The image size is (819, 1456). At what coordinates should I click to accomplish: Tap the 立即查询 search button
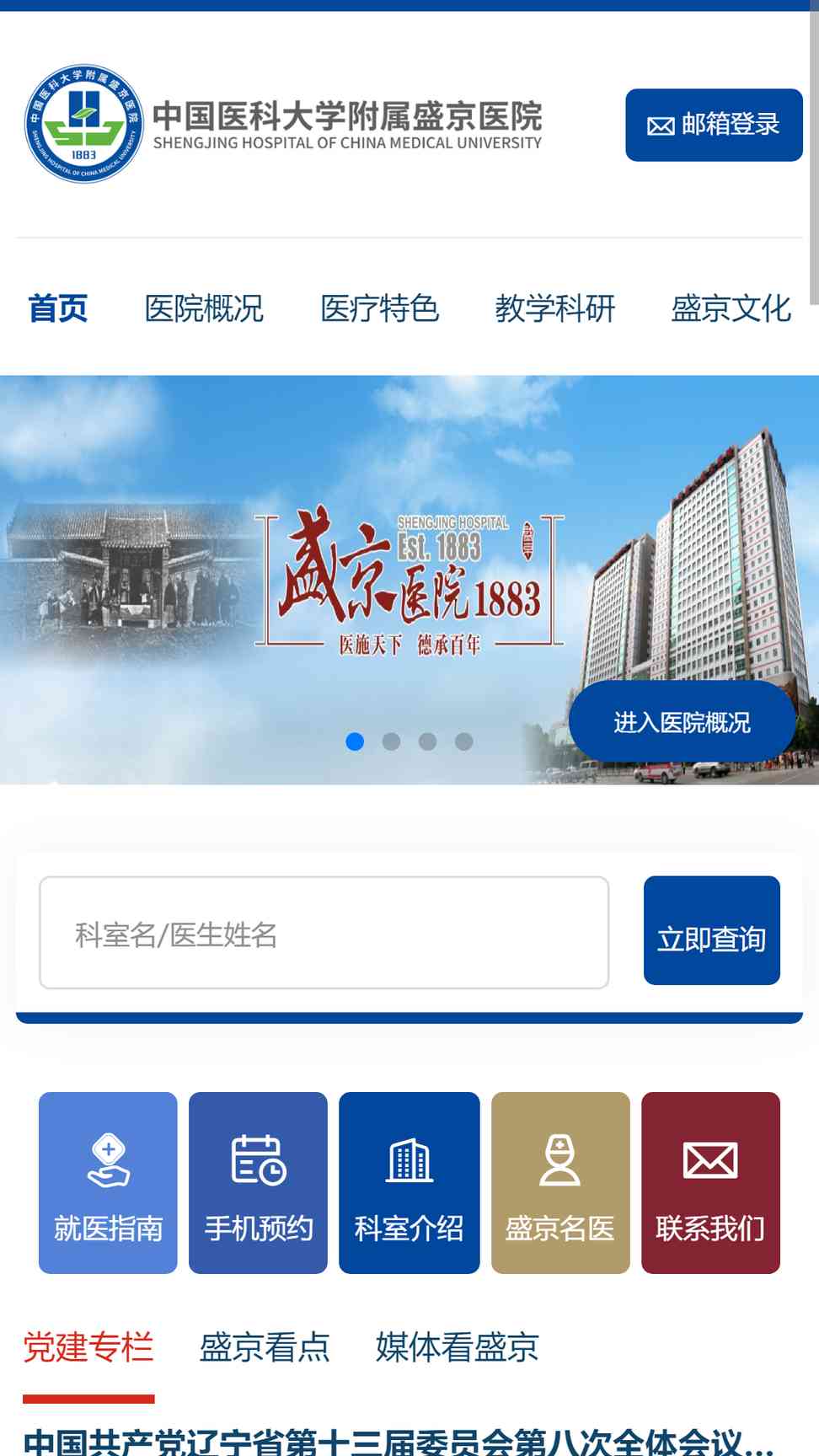click(x=711, y=931)
